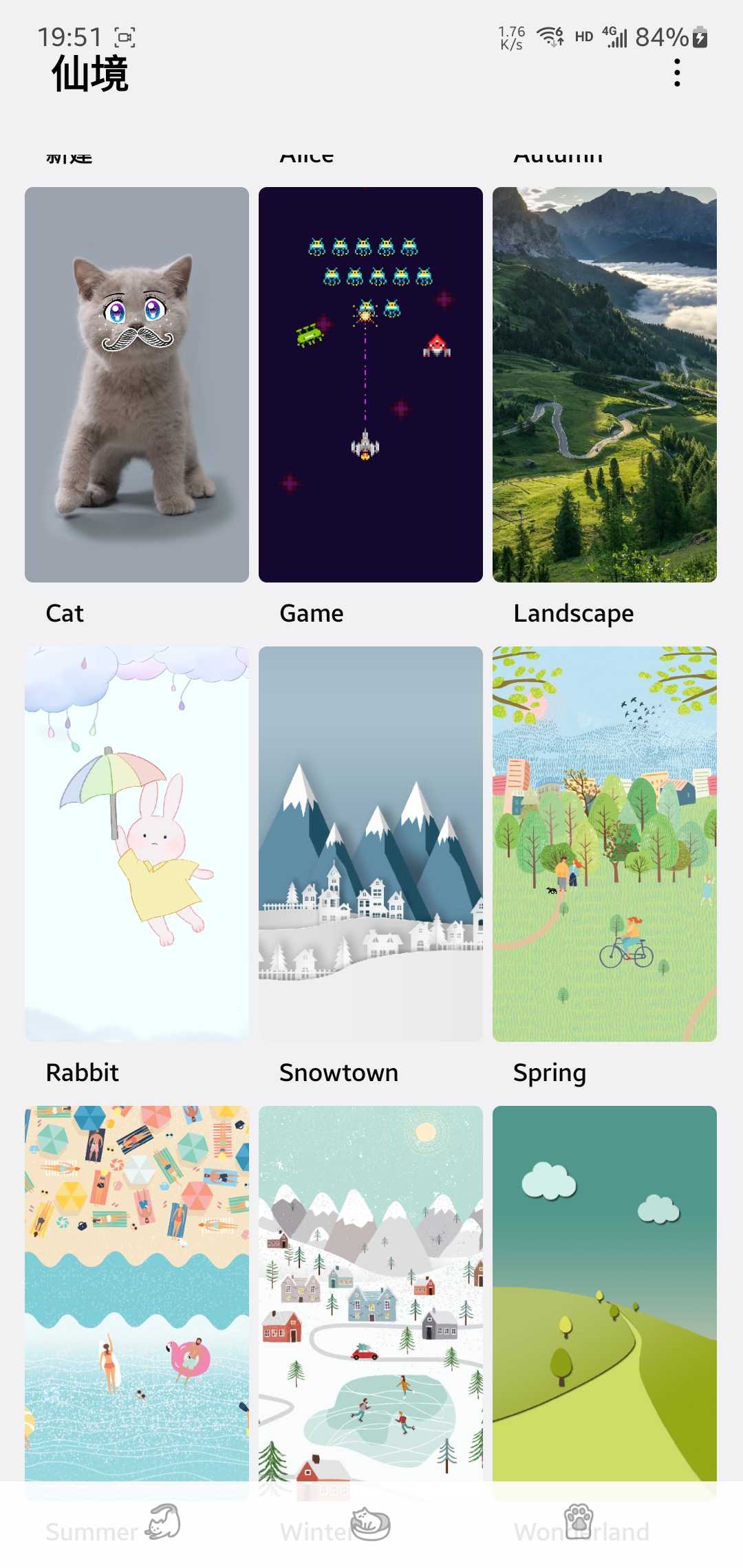
Task: Open the Landscape mountain theme
Action: 604,384
